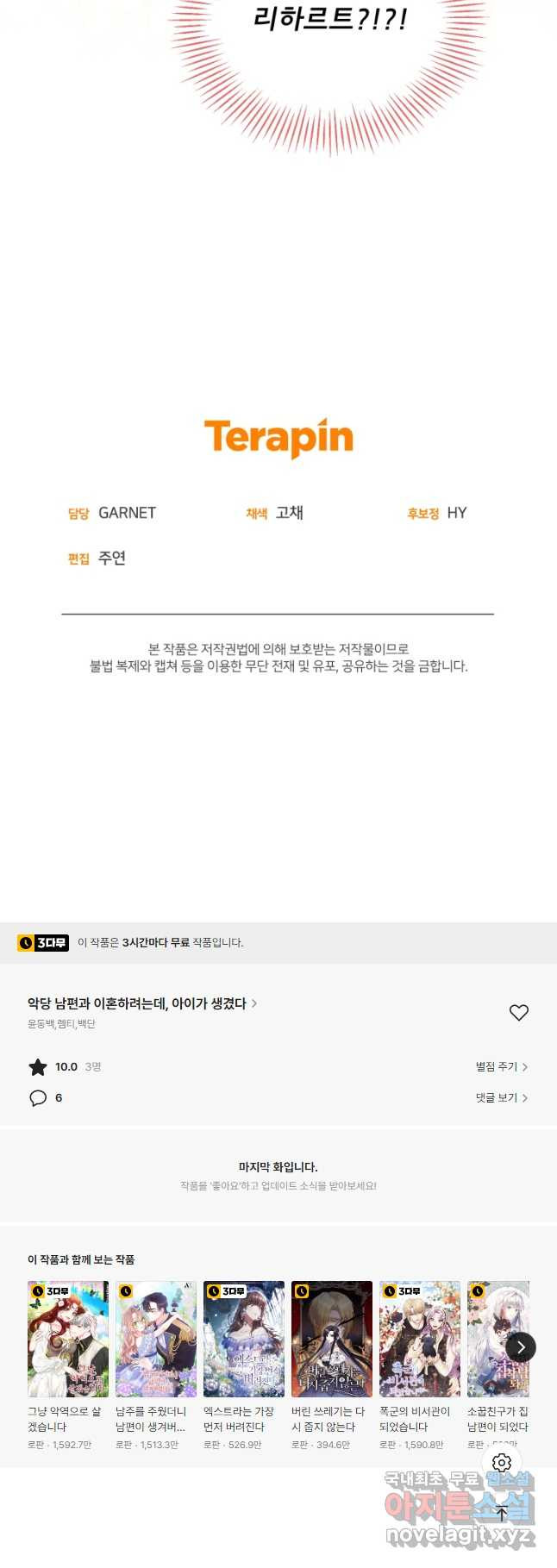Open 댓글 보기 to view comments
Viewport: 557px width, 1568px height.
point(501,1097)
